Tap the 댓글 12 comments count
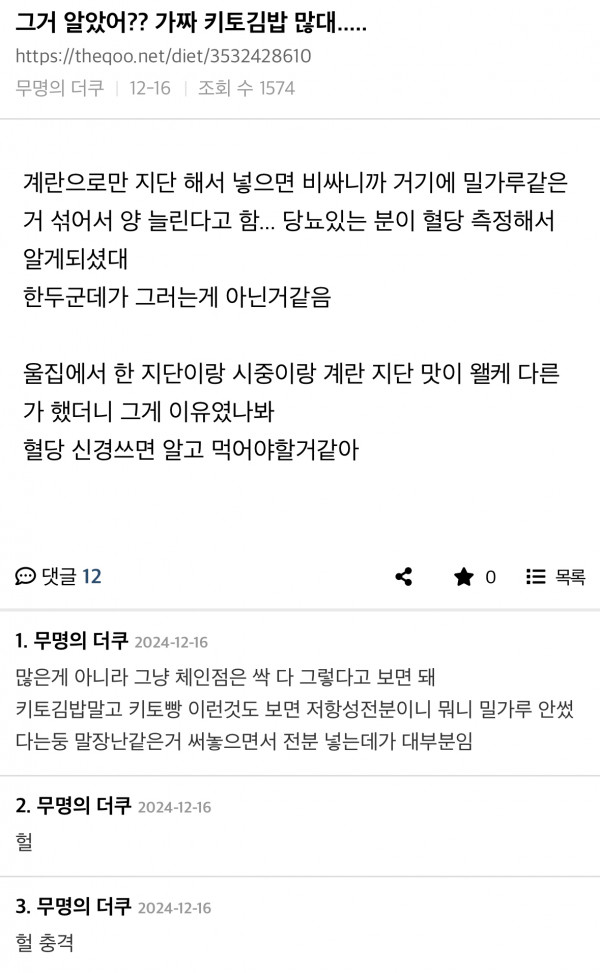The width and height of the screenshot is (600, 973). pos(58,576)
